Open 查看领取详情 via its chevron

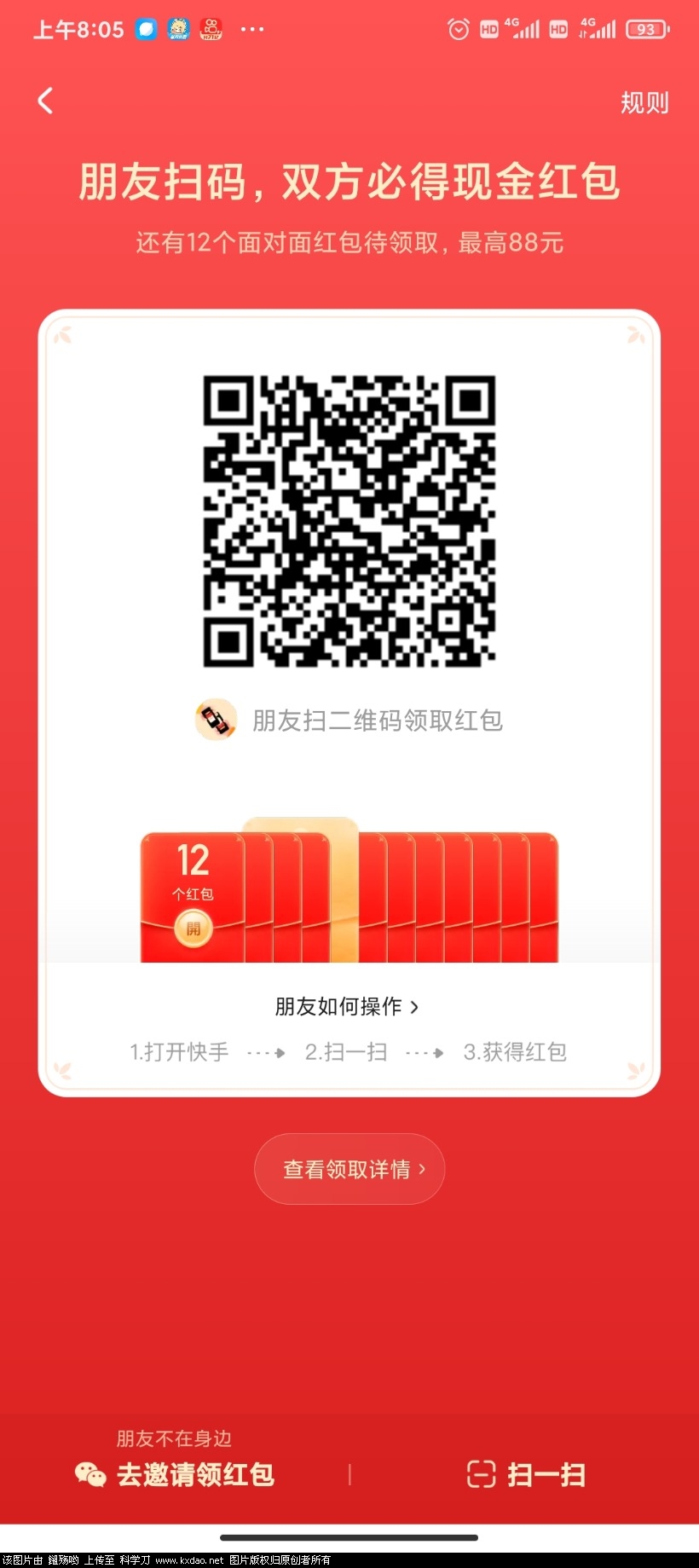tap(420, 1169)
